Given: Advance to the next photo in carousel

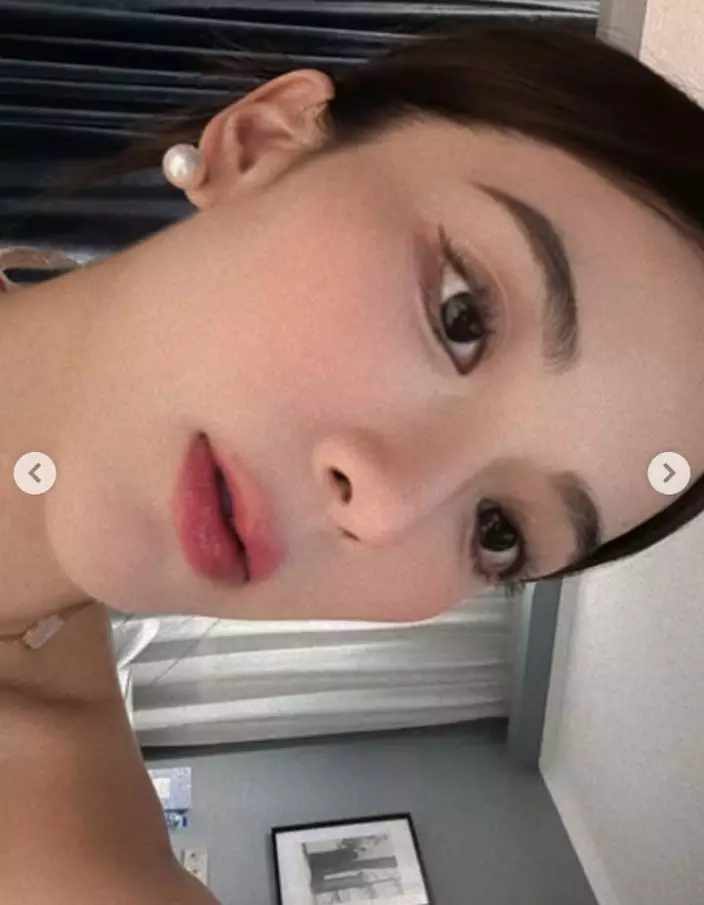Looking at the screenshot, I should click(x=668, y=473).
